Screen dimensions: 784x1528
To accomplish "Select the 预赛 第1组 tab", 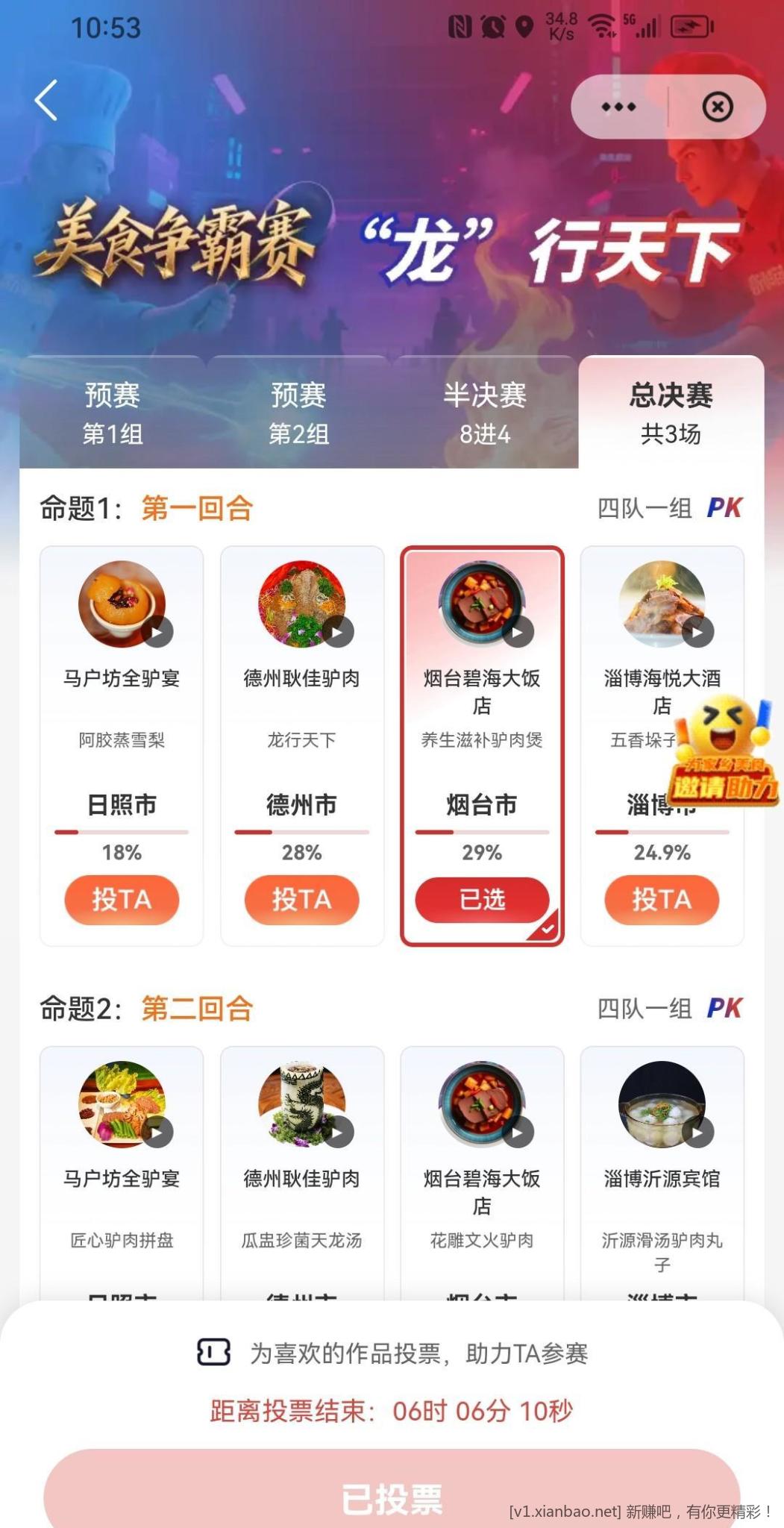I will [113, 412].
